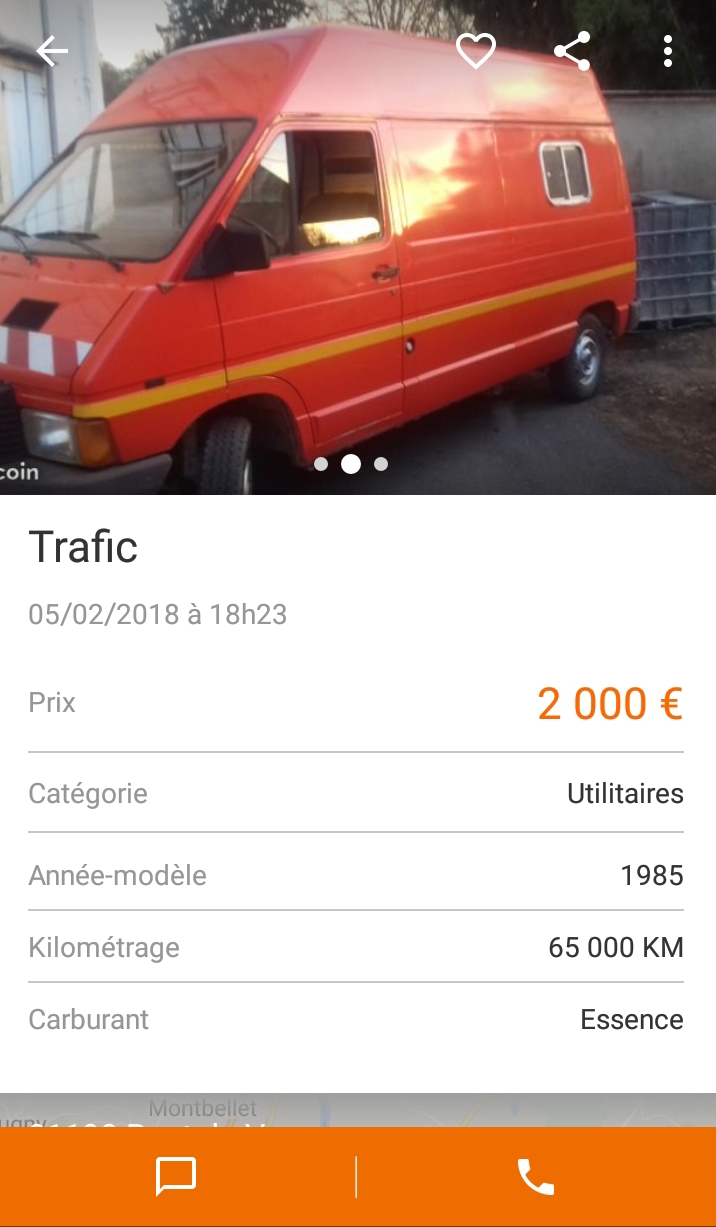Open the overflow menu
This screenshot has height=1227, width=716.
[667, 51]
